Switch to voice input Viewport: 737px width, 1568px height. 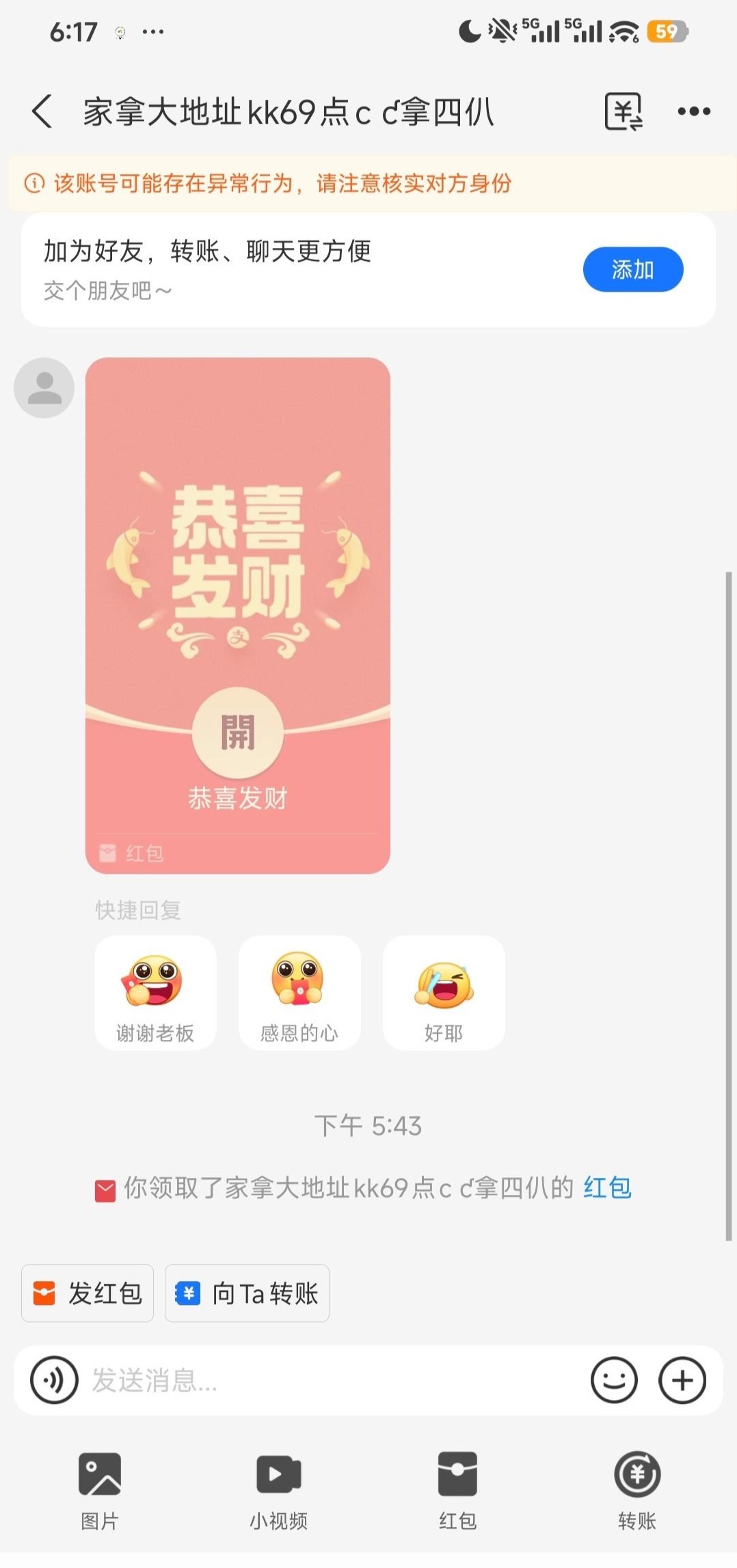pyautogui.click(x=54, y=1379)
